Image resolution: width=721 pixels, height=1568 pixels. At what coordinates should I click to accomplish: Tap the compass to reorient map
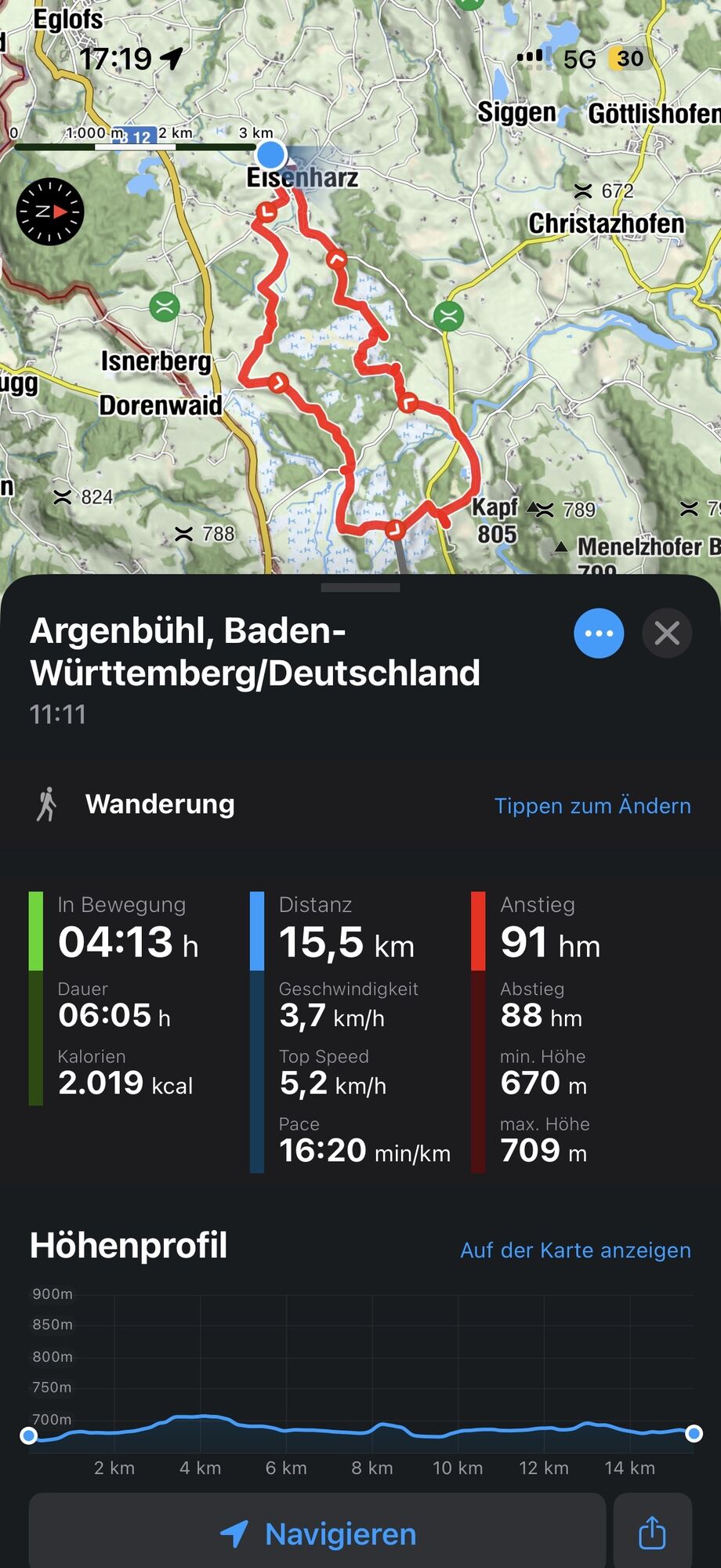pyautogui.click(x=50, y=212)
